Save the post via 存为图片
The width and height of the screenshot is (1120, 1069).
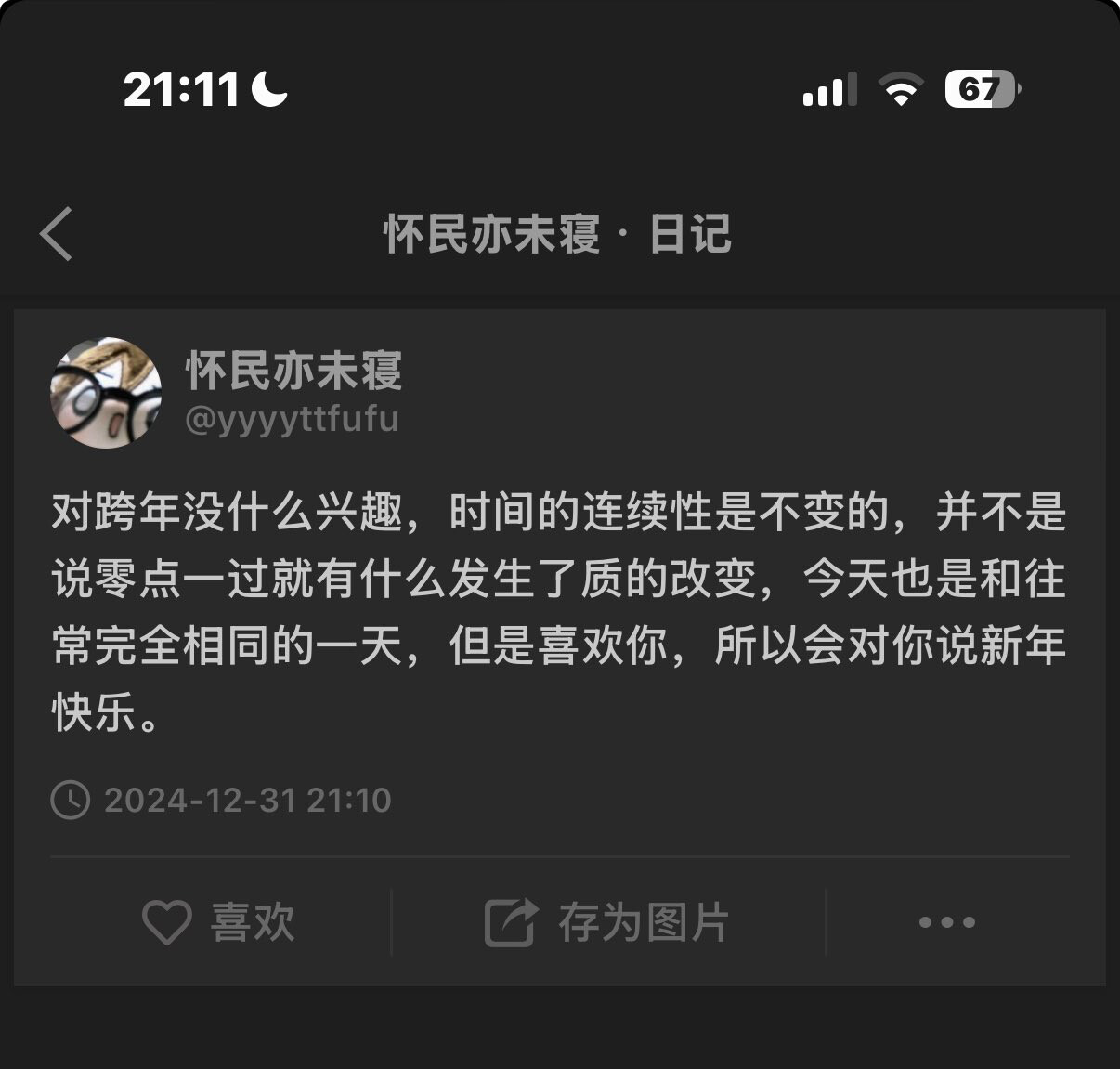pyautogui.click(x=607, y=922)
